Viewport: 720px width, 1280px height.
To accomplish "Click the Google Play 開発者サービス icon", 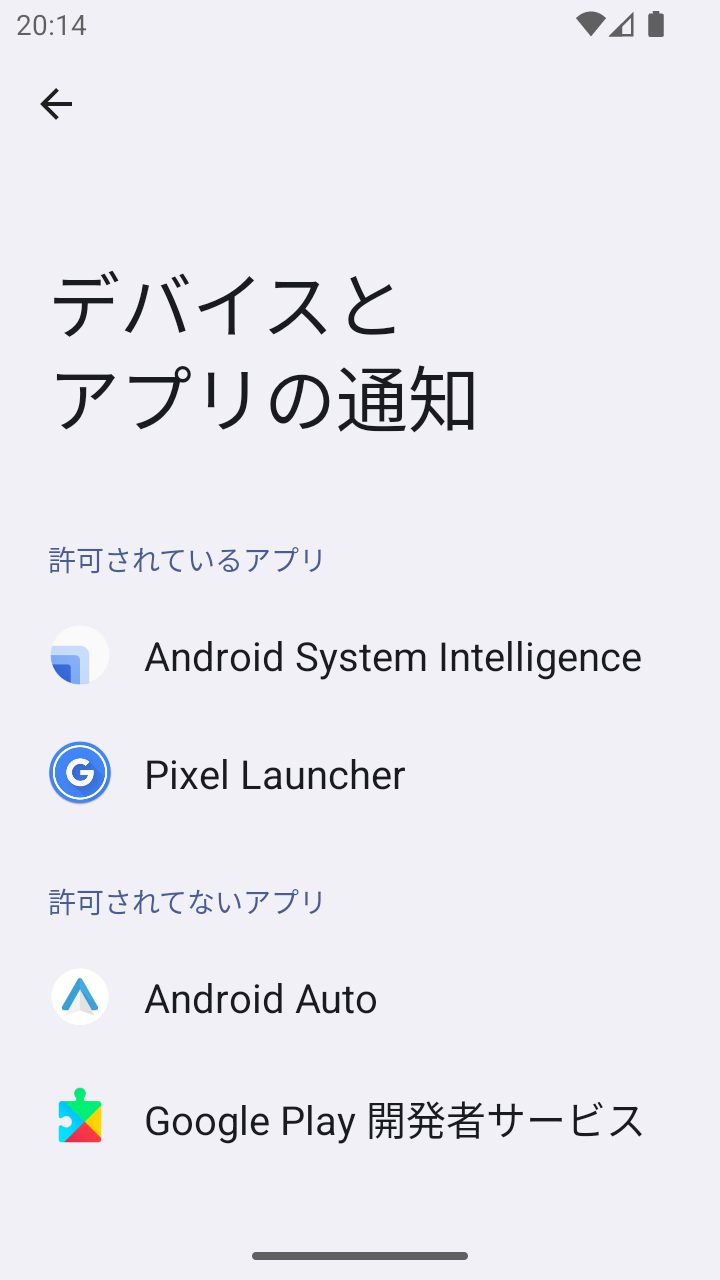I will point(79,1118).
